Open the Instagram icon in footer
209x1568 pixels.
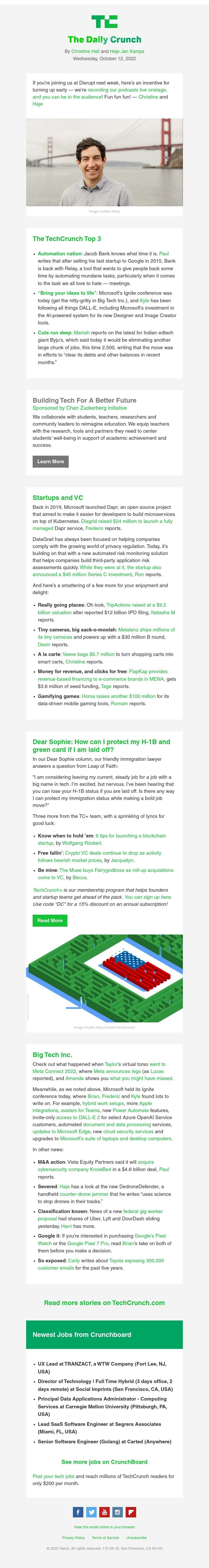click(118, 1511)
